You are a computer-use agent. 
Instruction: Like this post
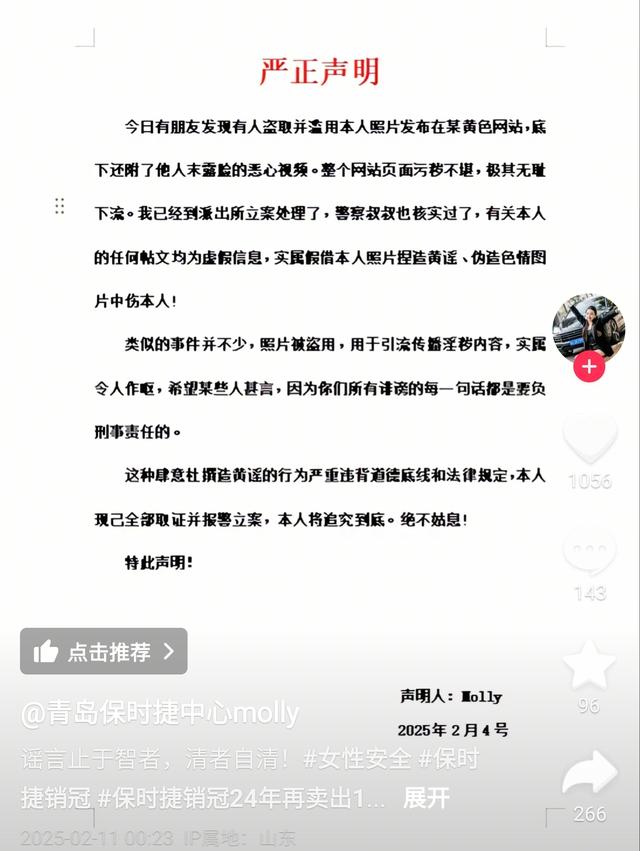(589, 439)
